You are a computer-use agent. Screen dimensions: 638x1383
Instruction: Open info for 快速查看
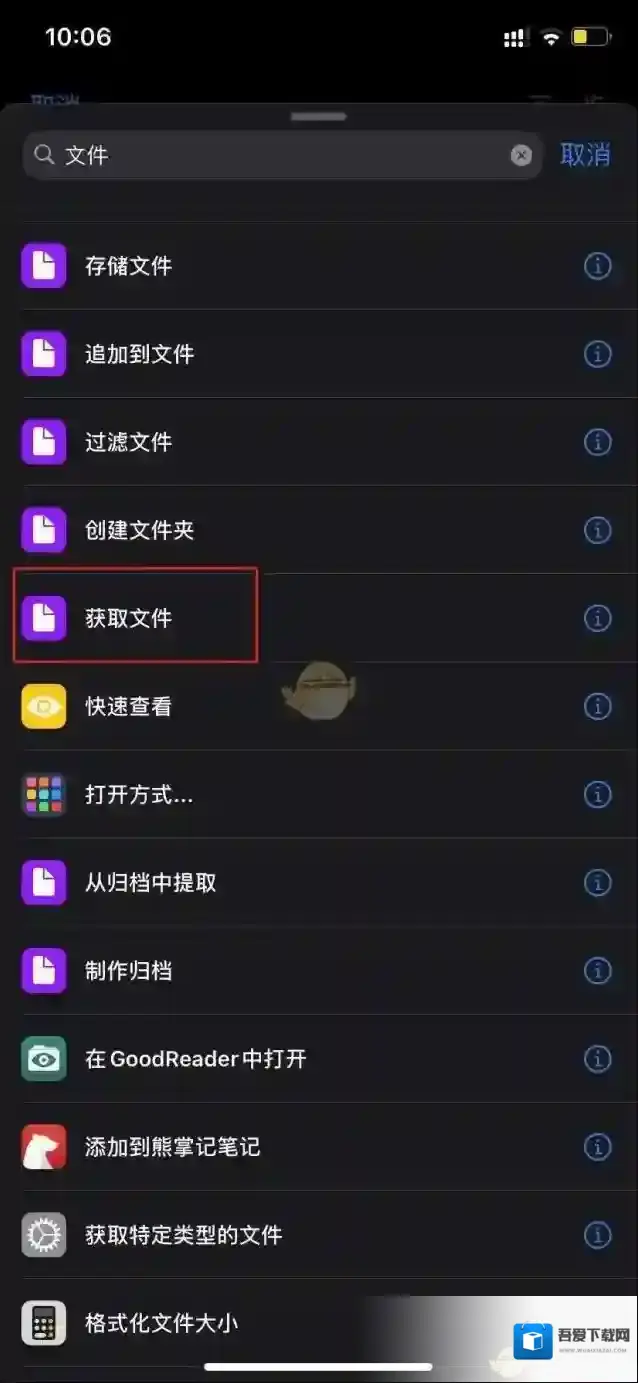coord(597,706)
